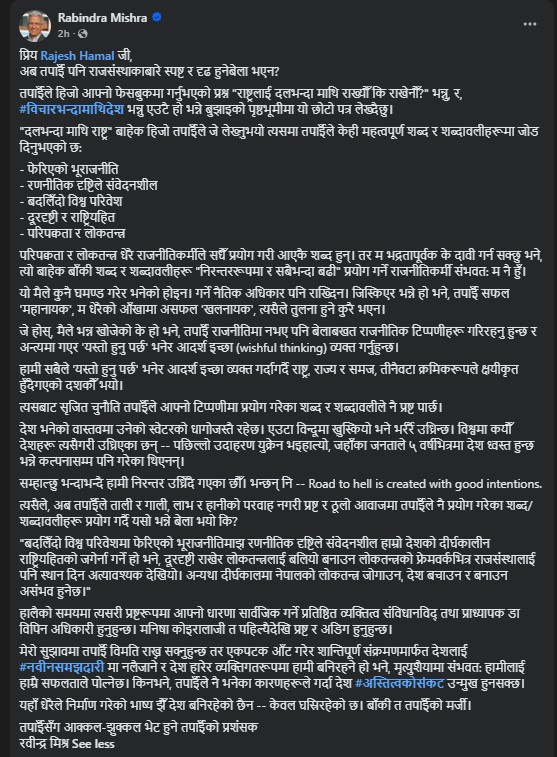557x757 pixels.
Task: Open the #विचारभन्दामाथिदेश hashtag
Action: (x=71, y=109)
